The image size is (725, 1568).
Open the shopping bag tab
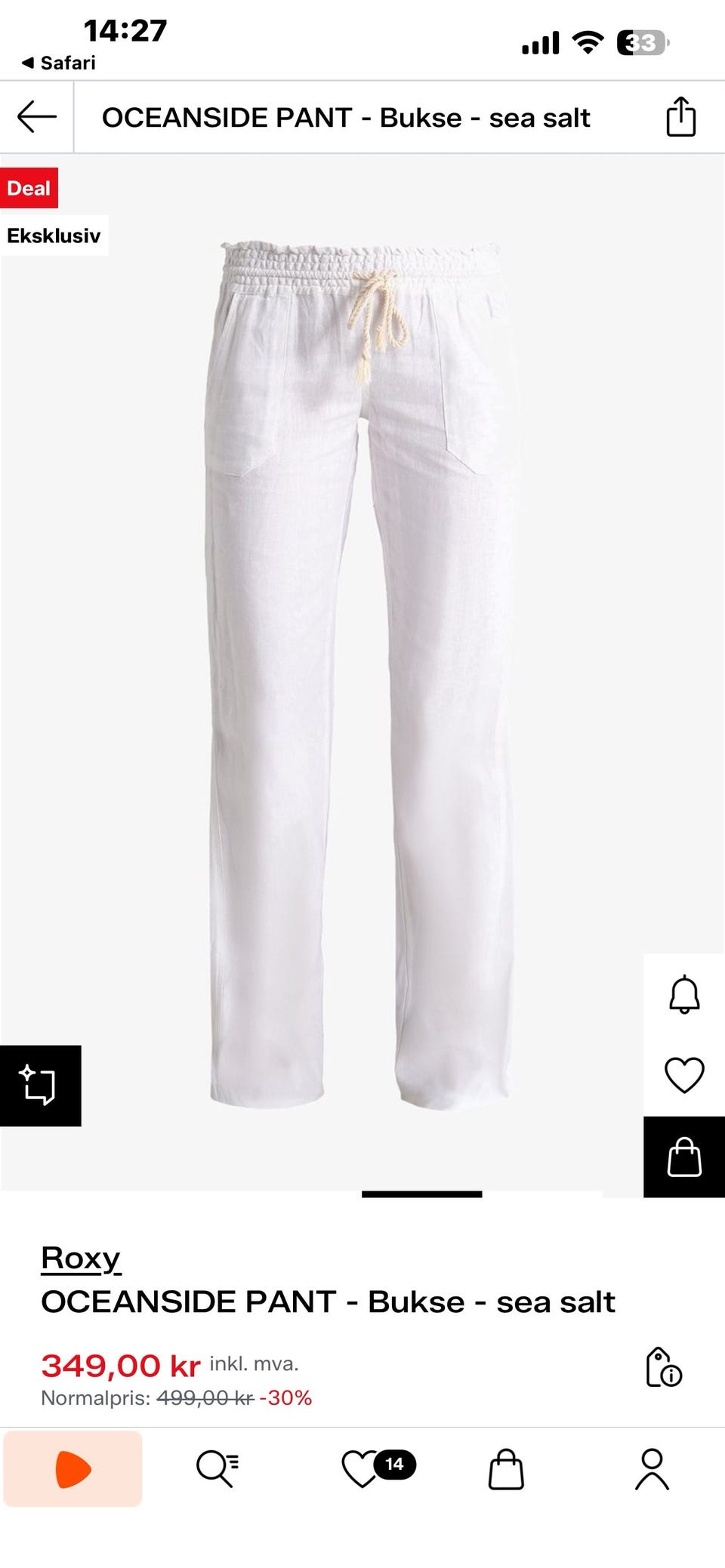[506, 1469]
